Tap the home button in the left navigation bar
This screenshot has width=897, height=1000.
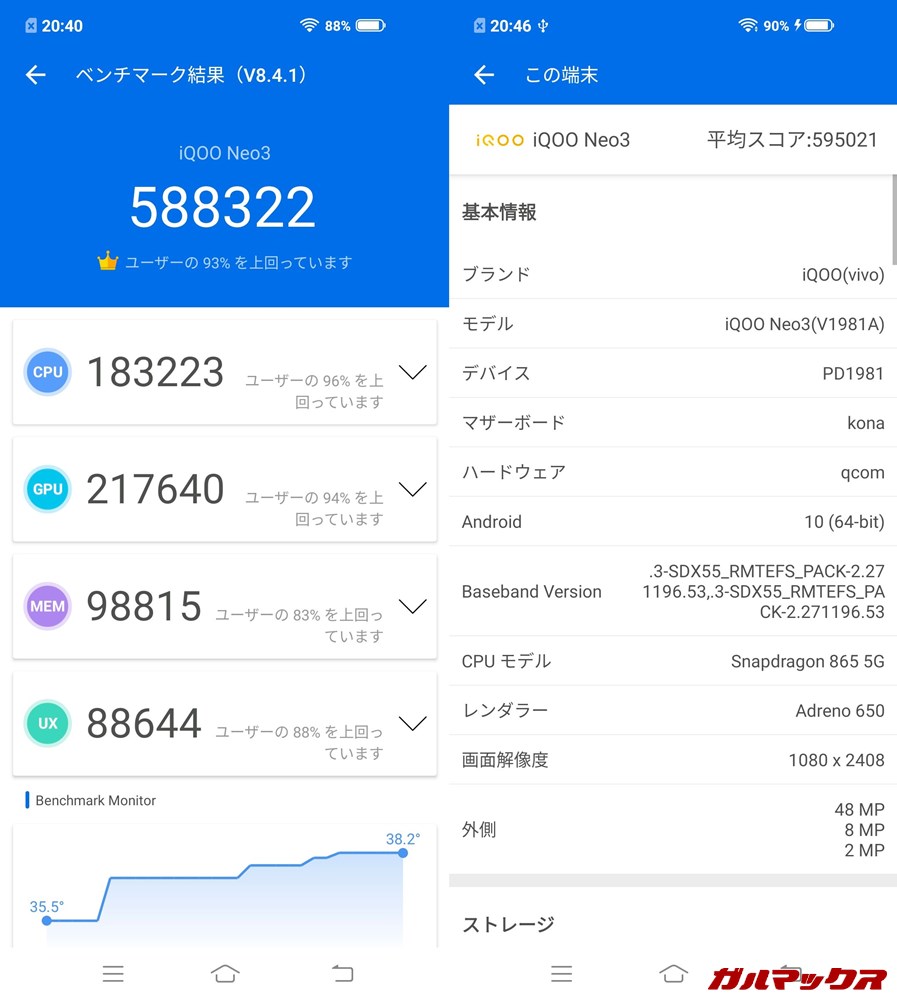[224, 972]
